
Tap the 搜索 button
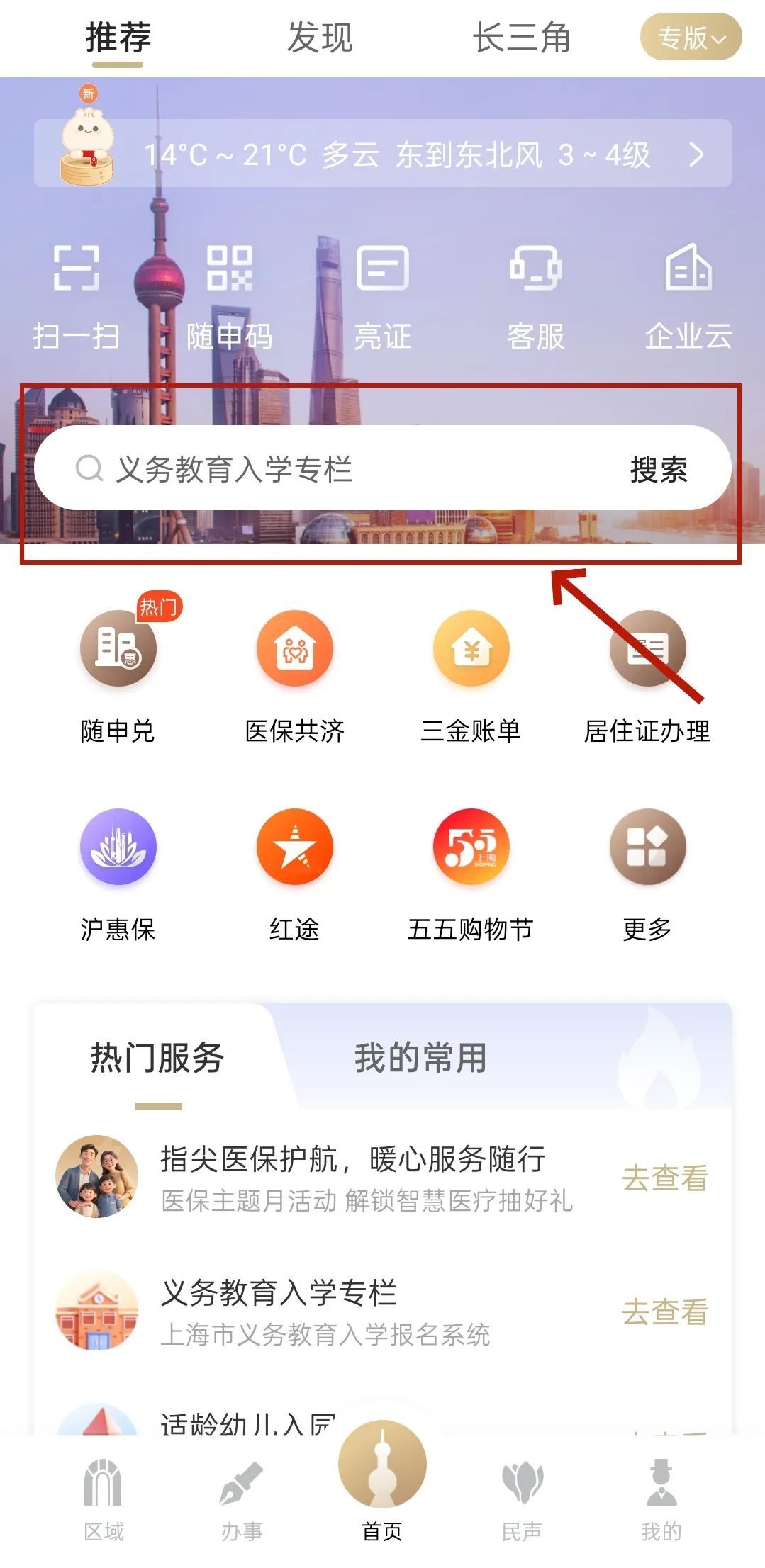pos(659,469)
